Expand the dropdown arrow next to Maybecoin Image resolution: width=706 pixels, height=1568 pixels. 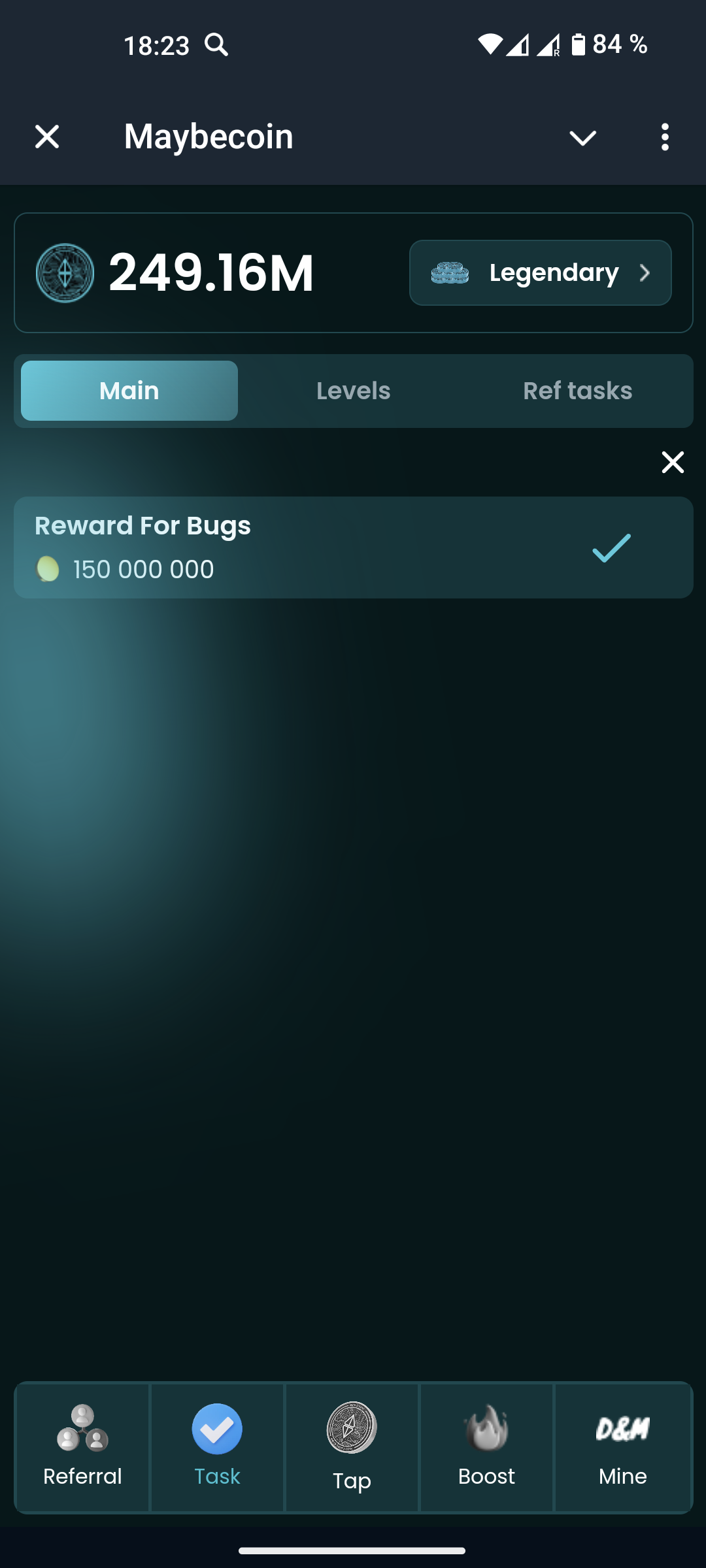582,138
